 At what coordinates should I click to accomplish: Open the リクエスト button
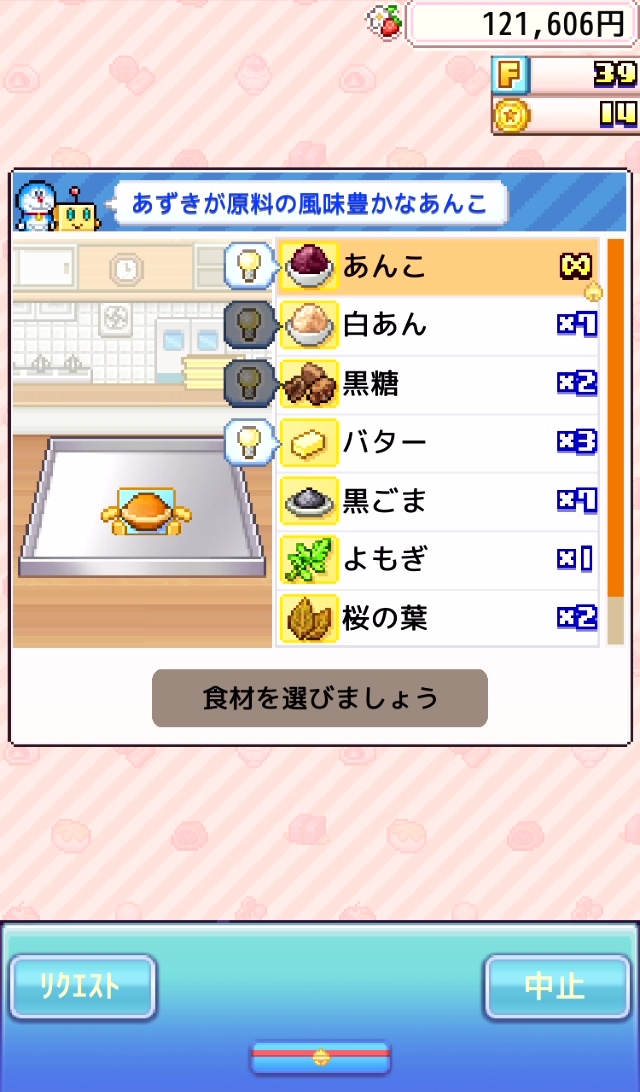pos(83,987)
